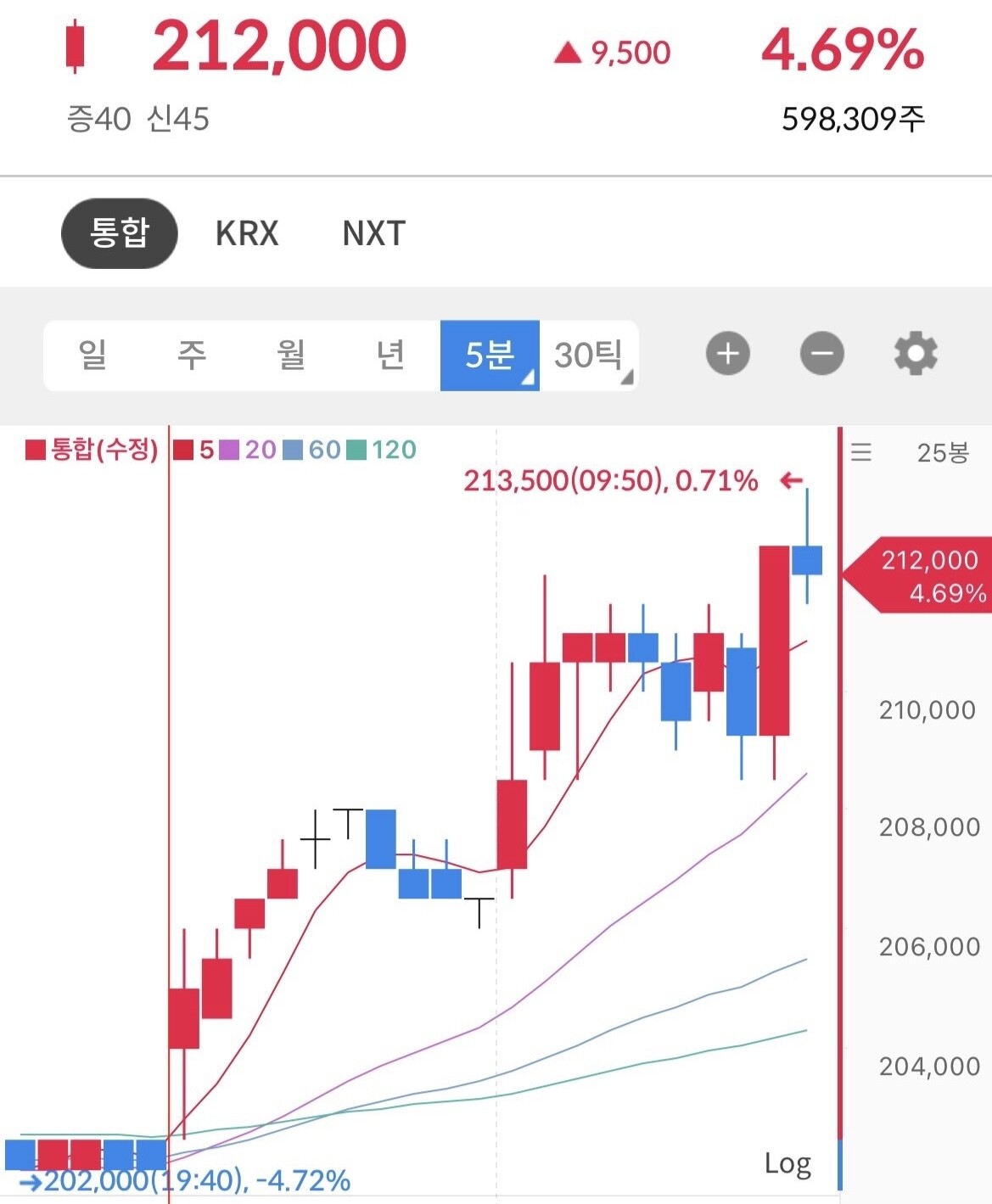This screenshot has width=992, height=1204.
Task: Select the 통합 market tab
Action: pyautogui.click(x=120, y=233)
